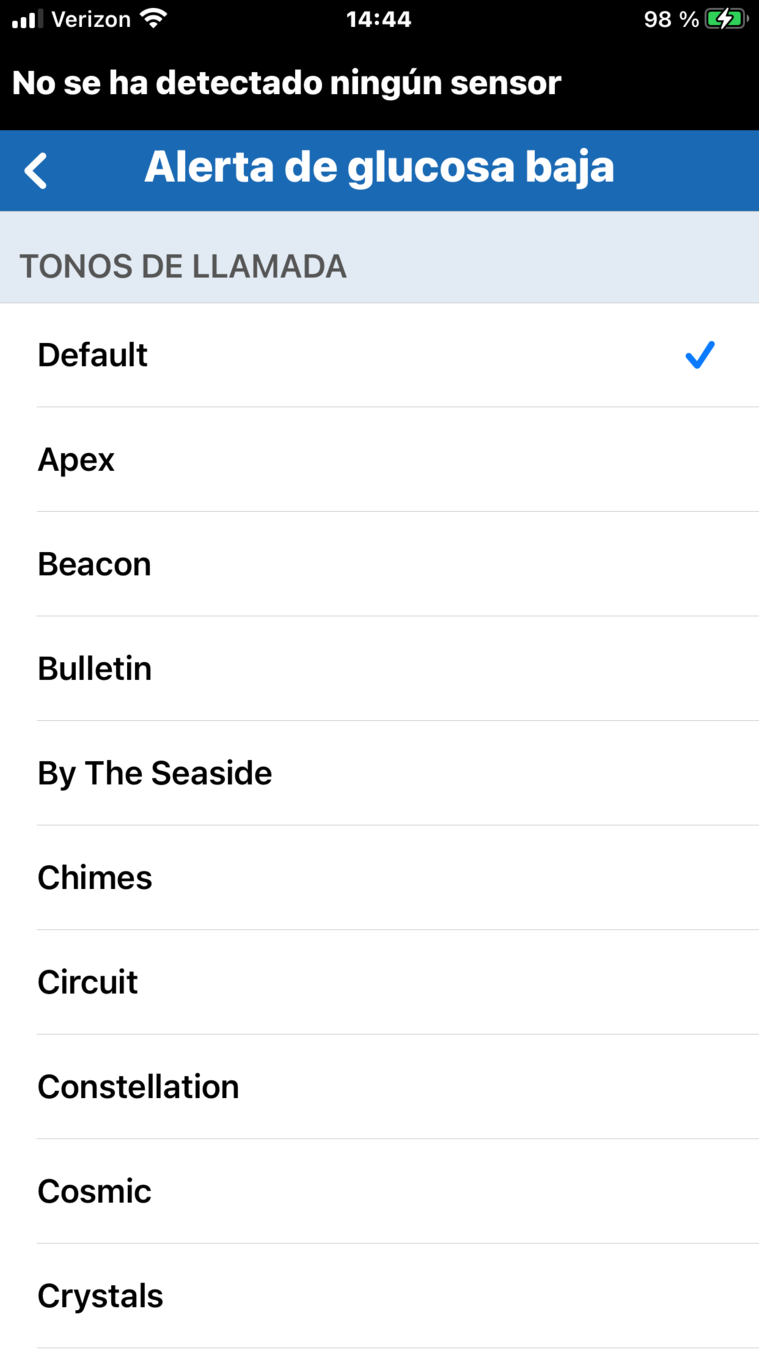This screenshot has width=759, height=1350.
Task: Go back from Alerta de glucosa baja
Action: point(36,170)
